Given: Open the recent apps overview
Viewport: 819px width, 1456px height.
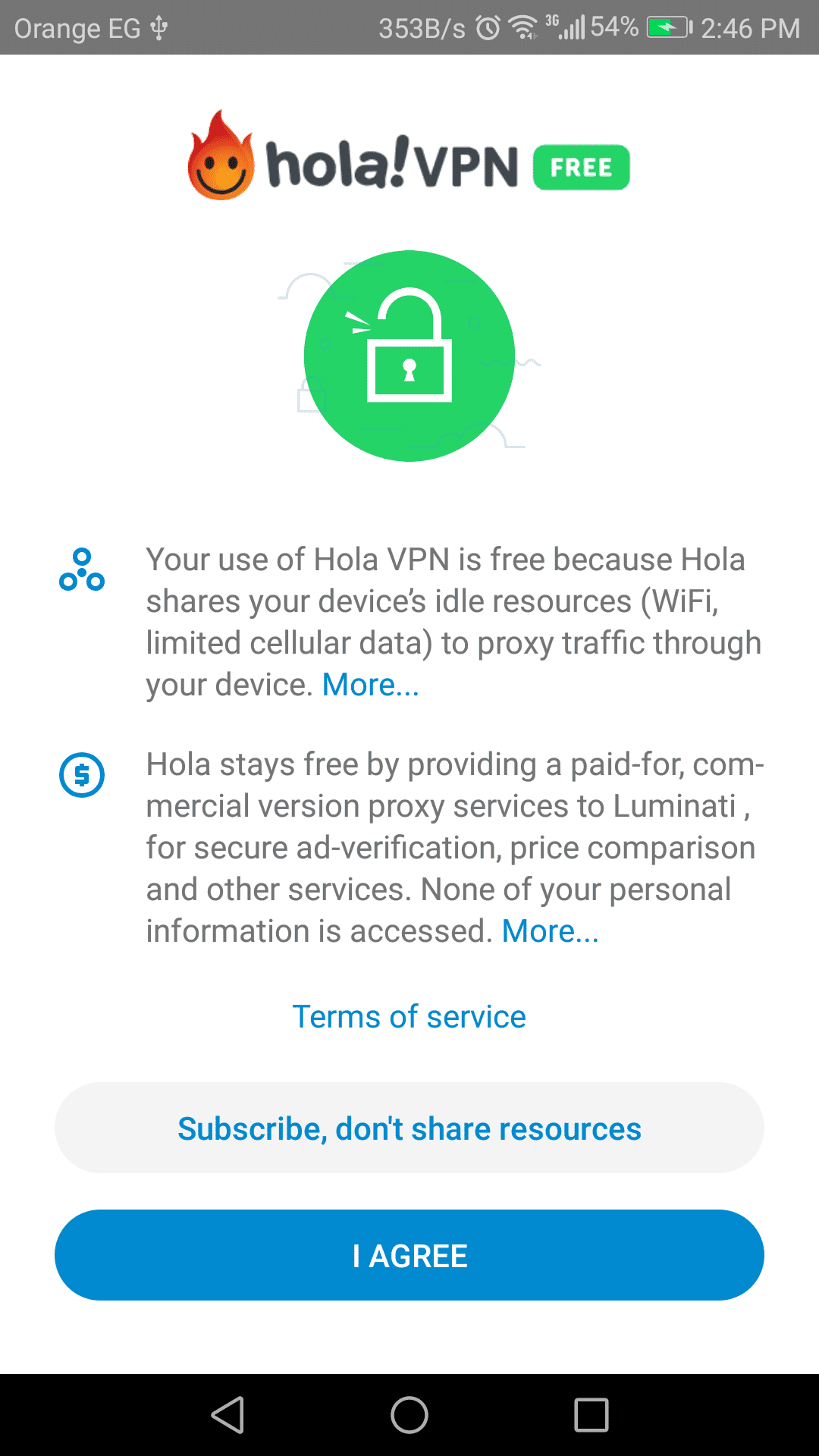Looking at the screenshot, I should [x=591, y=1415].
